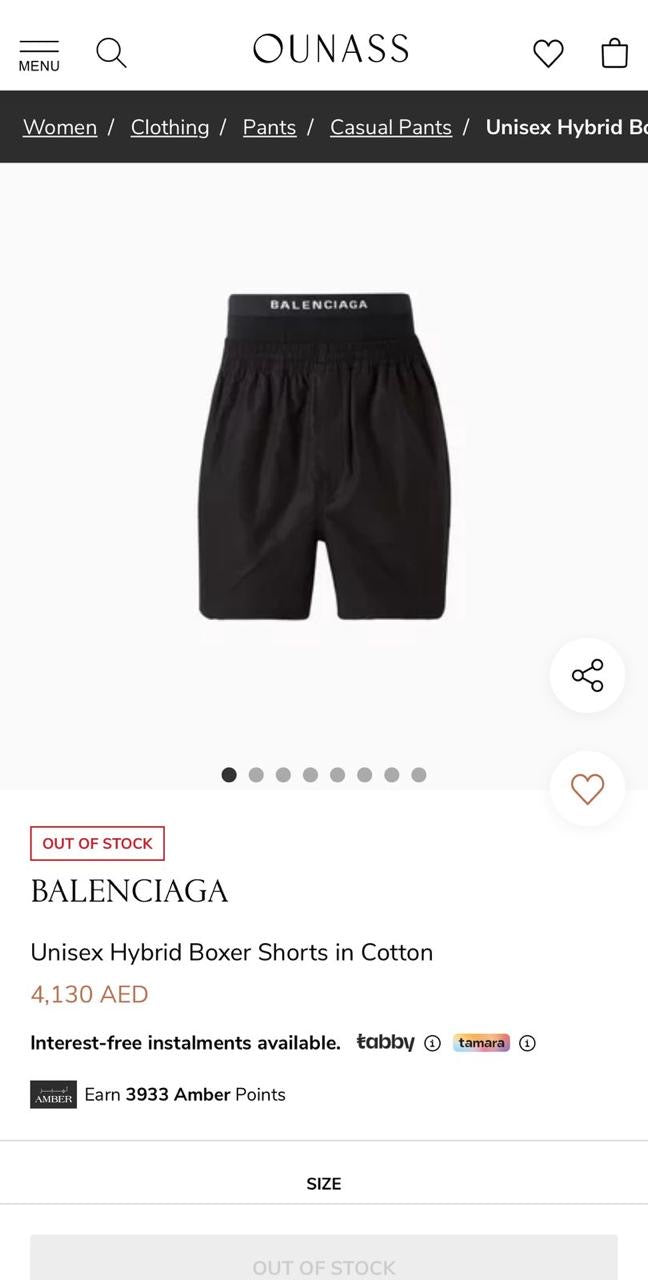
Task: Go to Casual Pants breadcrumb link
Action: [x=391, y=127]
